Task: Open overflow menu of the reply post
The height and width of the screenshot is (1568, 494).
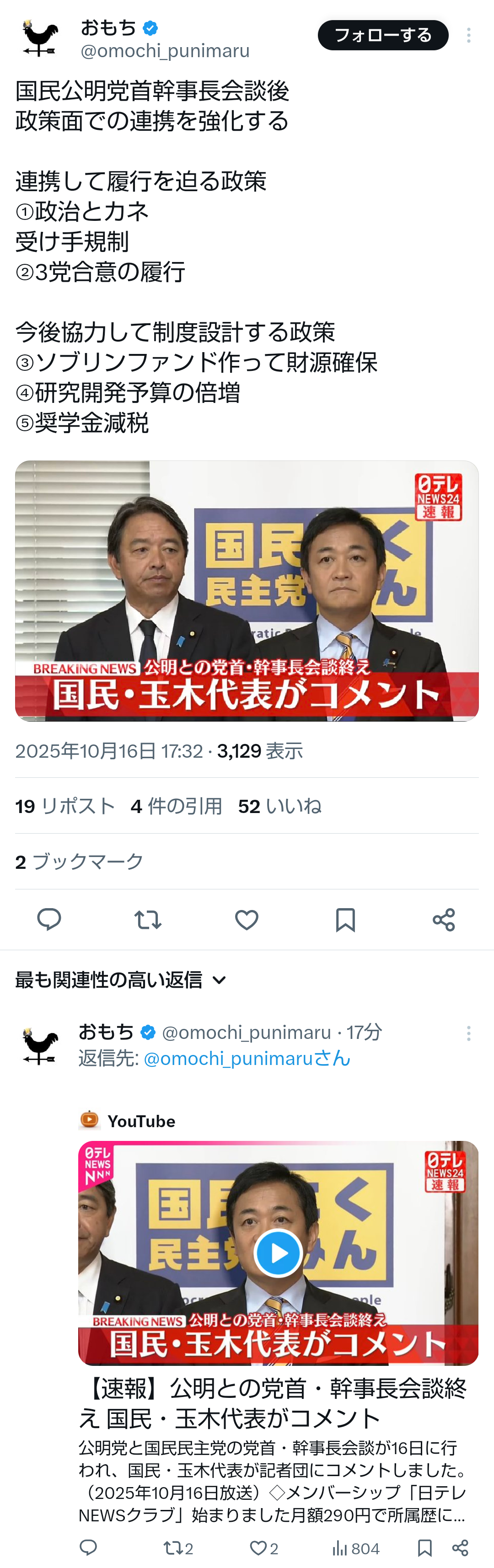Action: click(x=468, y=1033)
